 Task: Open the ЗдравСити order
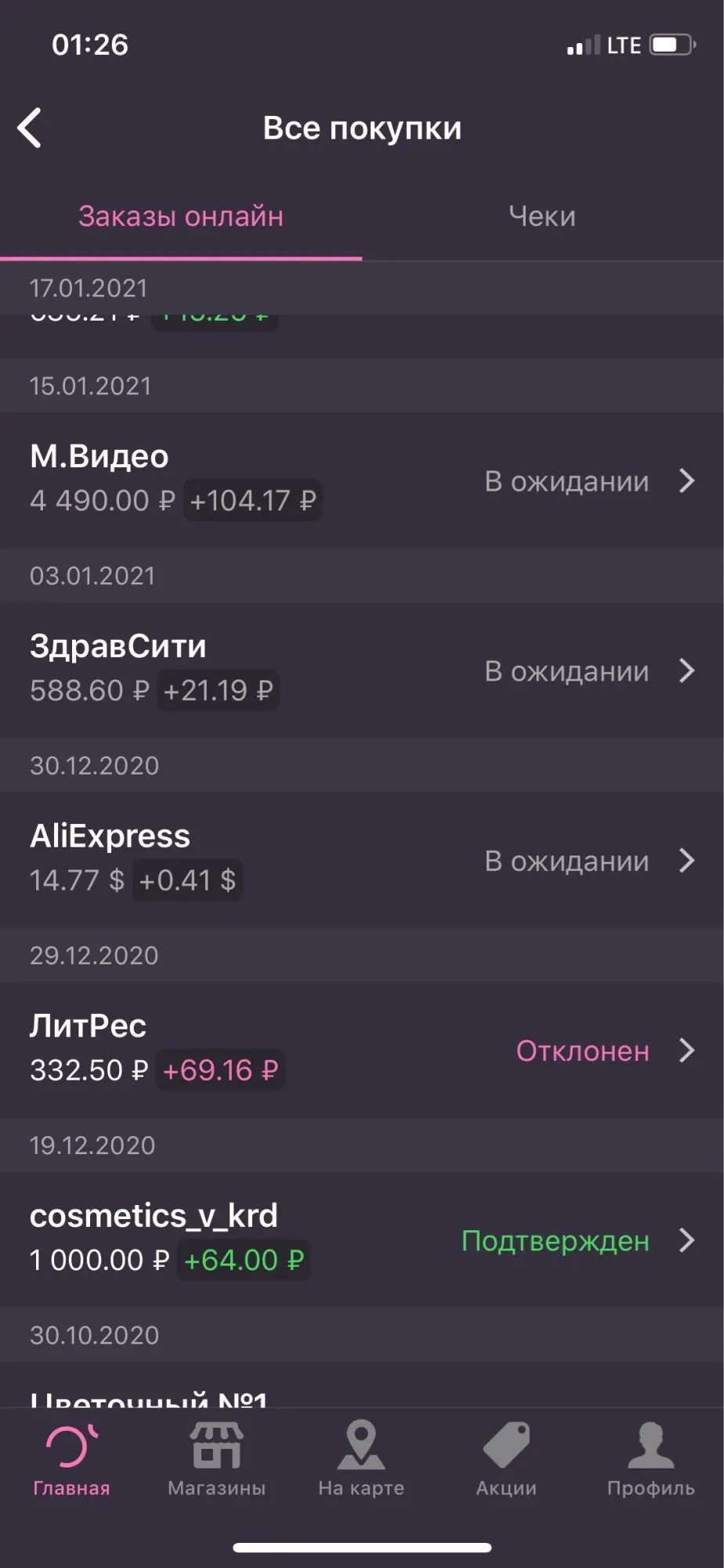coord(362,670)
